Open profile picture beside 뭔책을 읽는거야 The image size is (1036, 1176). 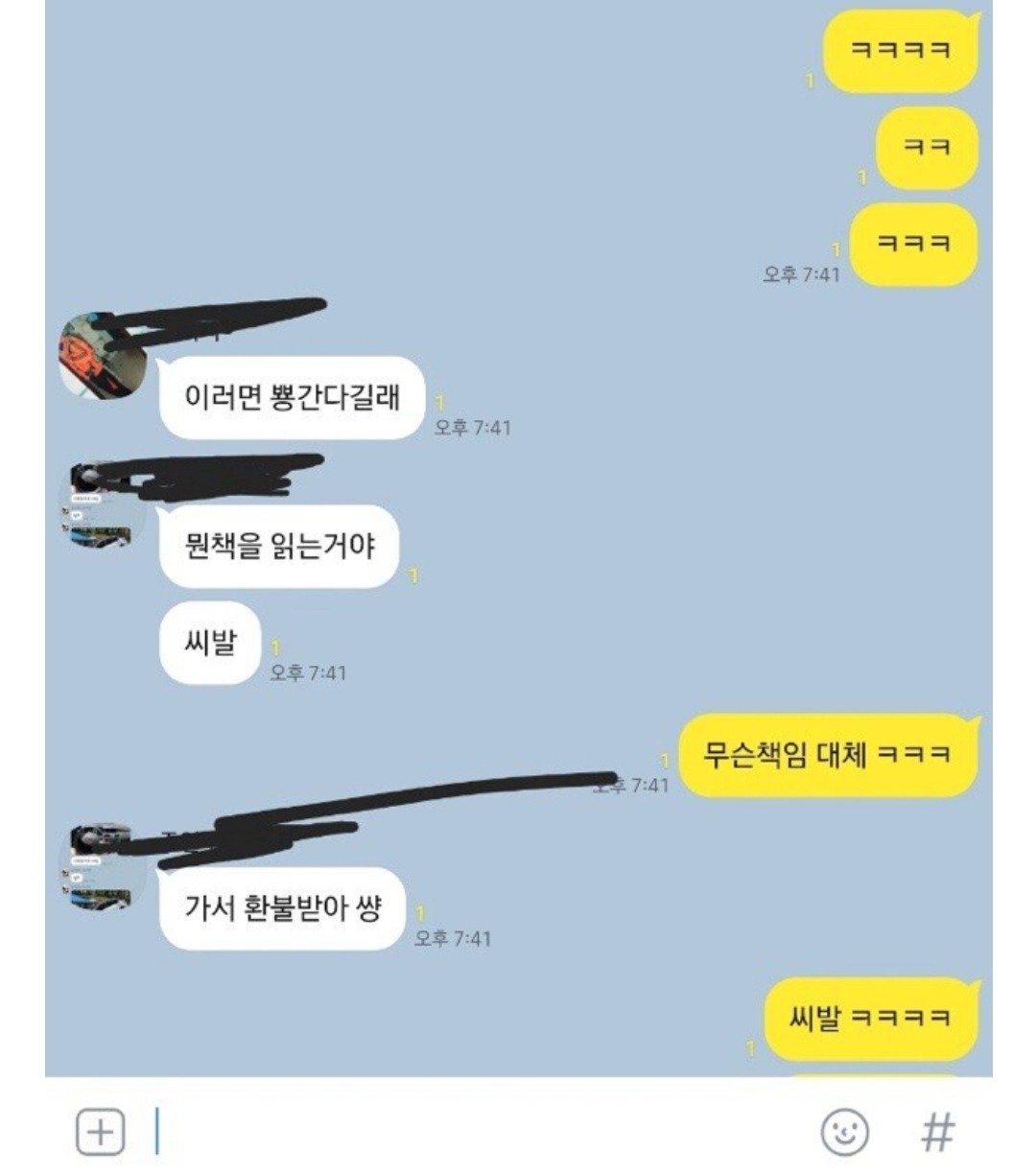pyautogui.click(x=103, y=507)
